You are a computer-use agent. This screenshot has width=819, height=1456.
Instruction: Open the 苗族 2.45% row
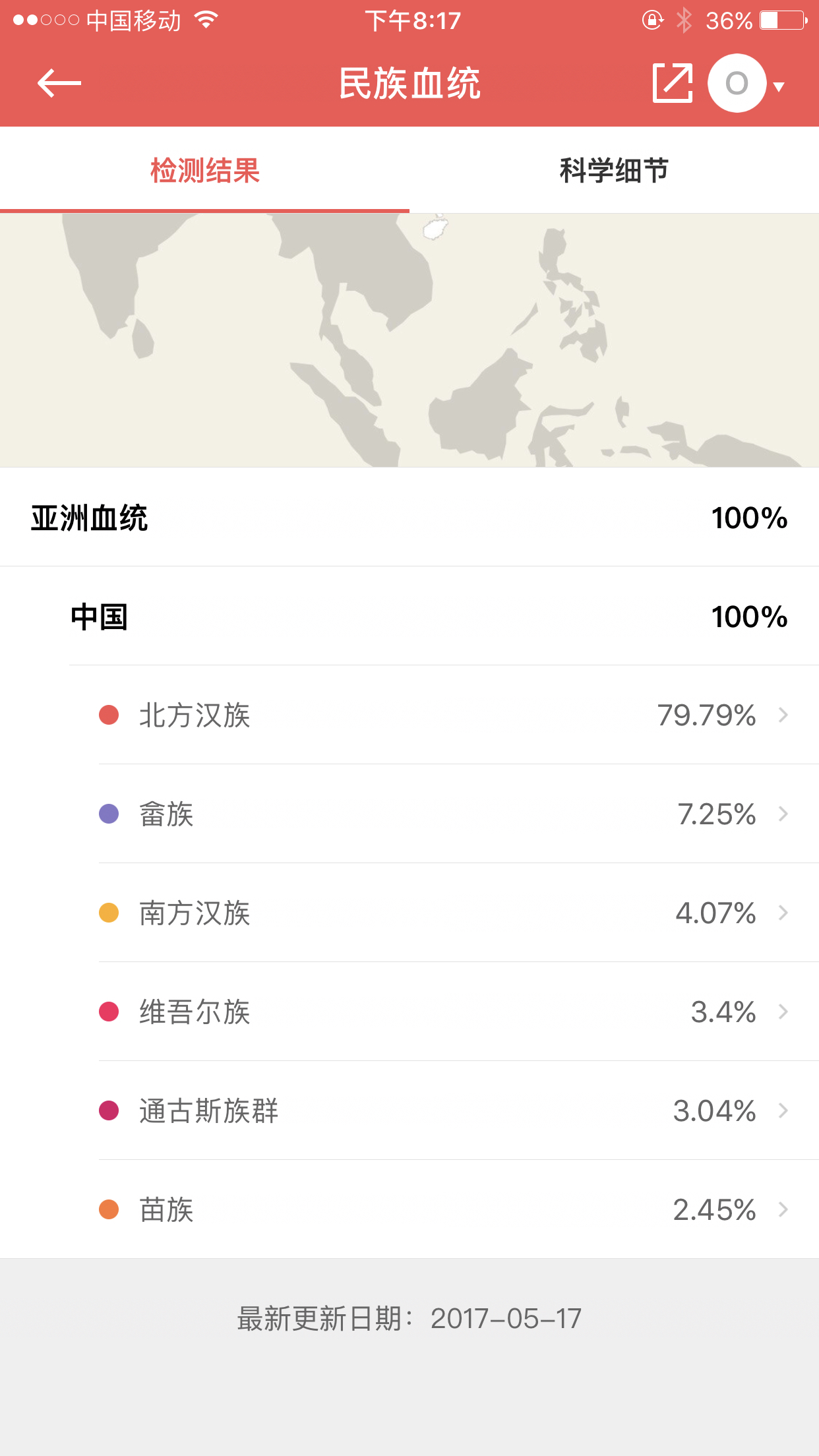click(x=444, y=1209)
